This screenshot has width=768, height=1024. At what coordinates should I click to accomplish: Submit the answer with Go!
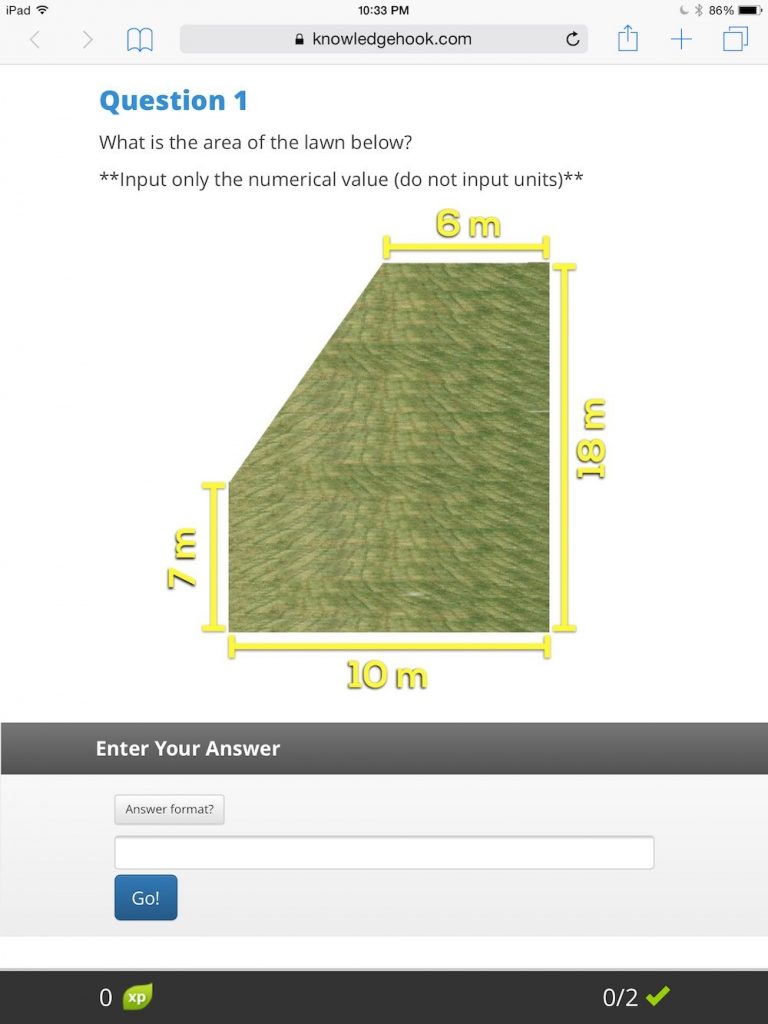click(x=146, y=898)
